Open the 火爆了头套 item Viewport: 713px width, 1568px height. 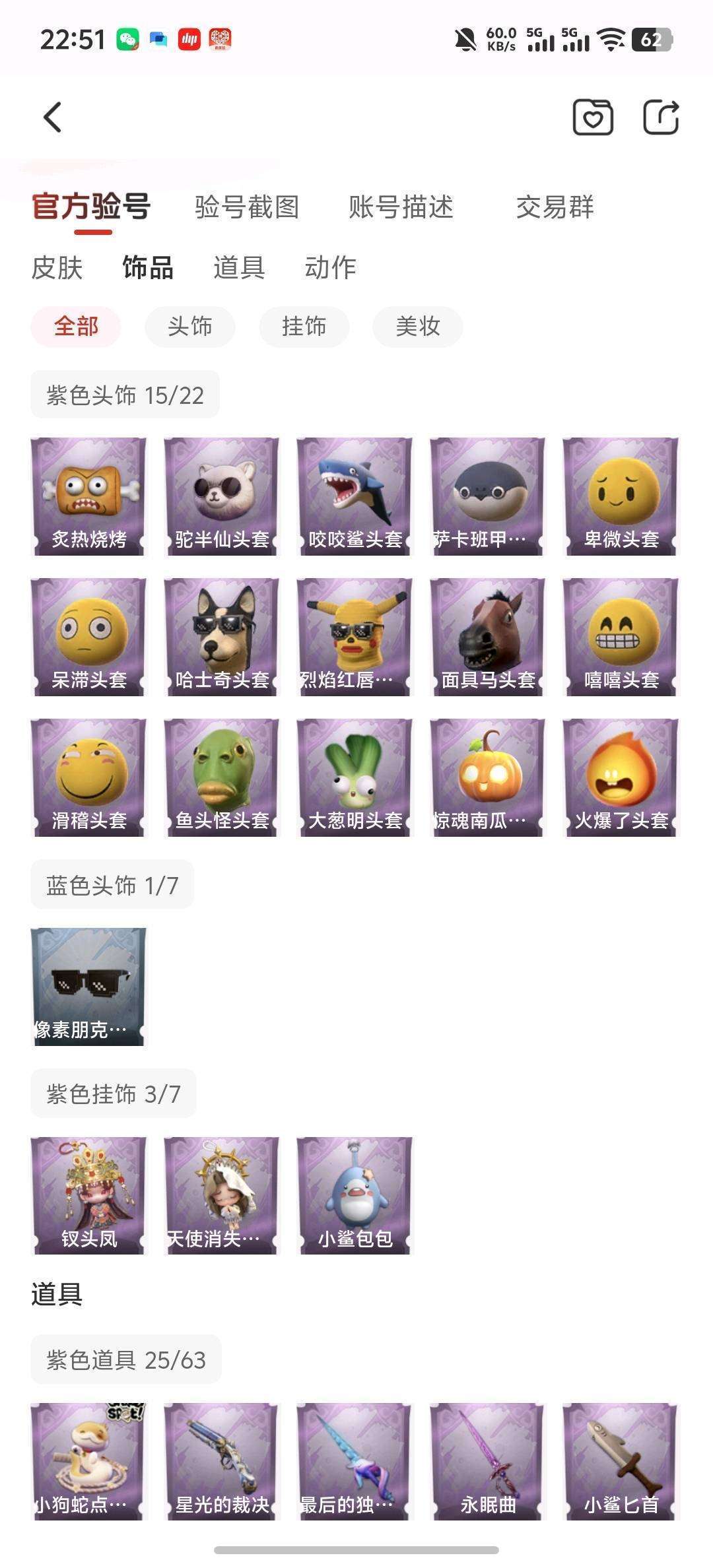tap(621, 778)
